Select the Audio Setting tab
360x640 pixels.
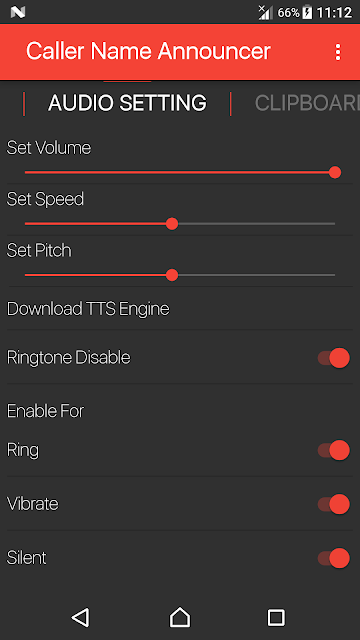127,103
